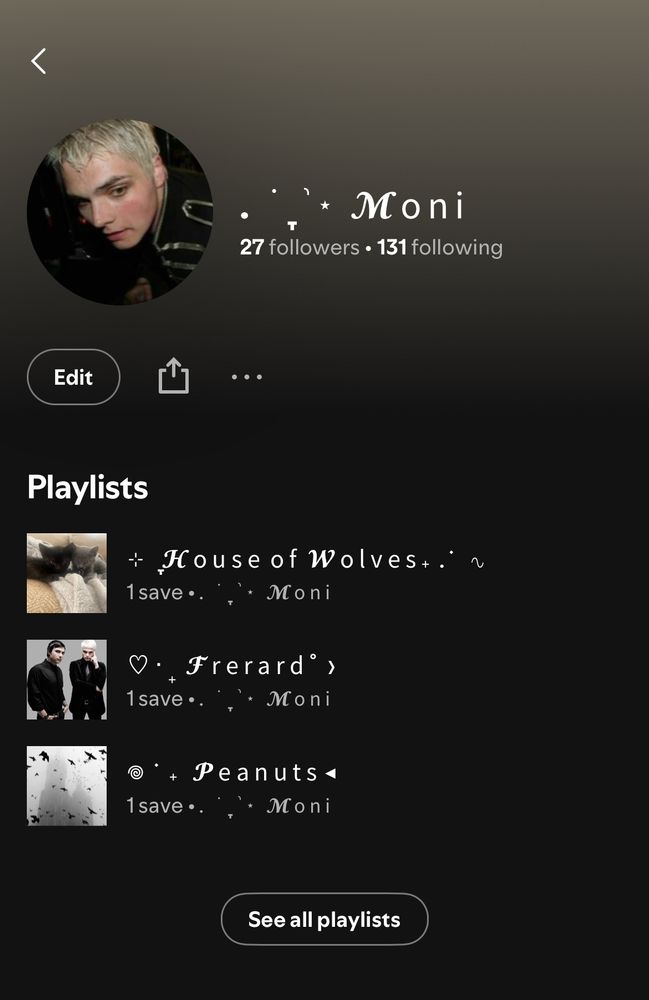Viewport: 649px width, 1000px height.
Task: View the 27 followers list
Action: coord(298,247)
